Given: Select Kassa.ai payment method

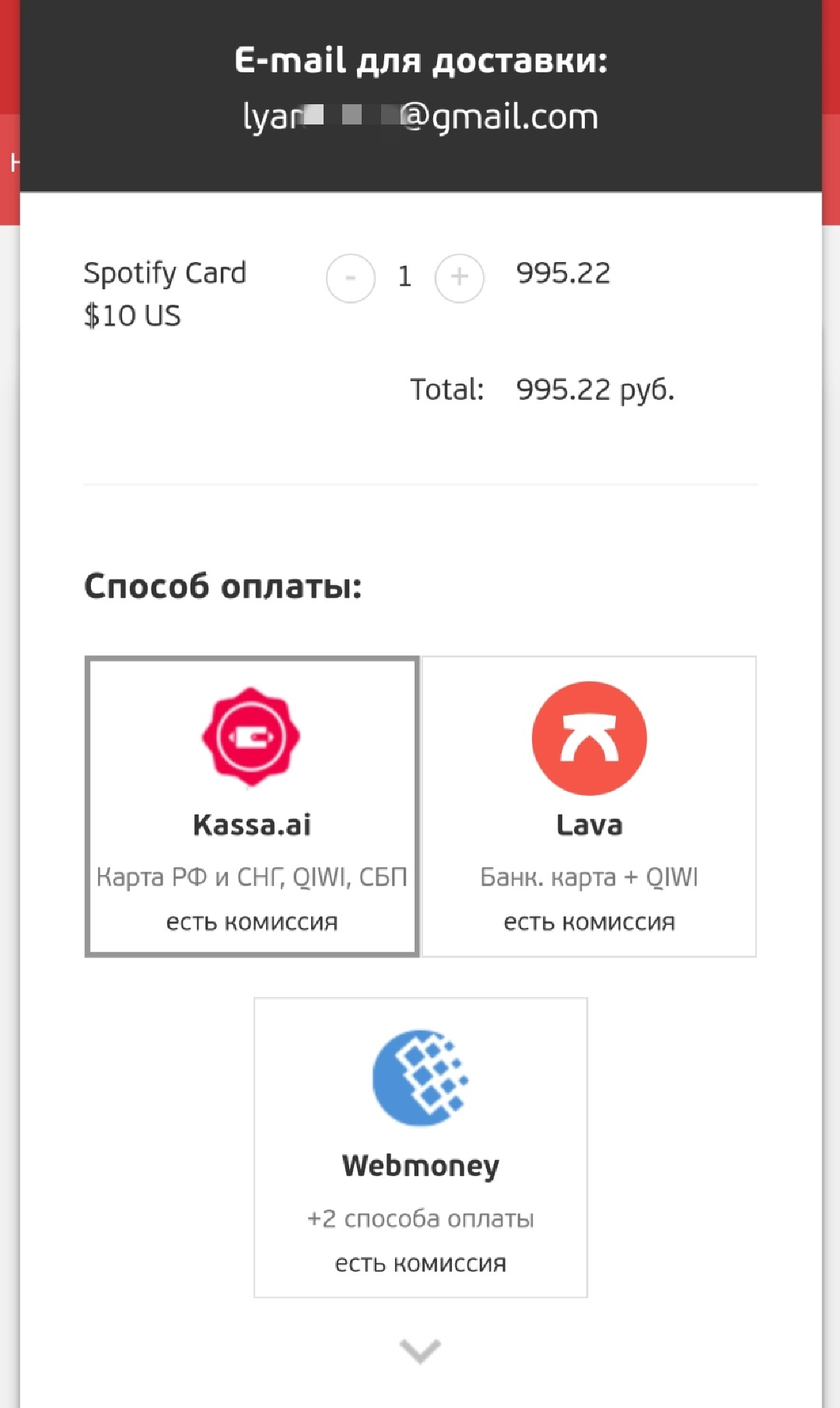Looking at the screenshot, I should (252, 807).
